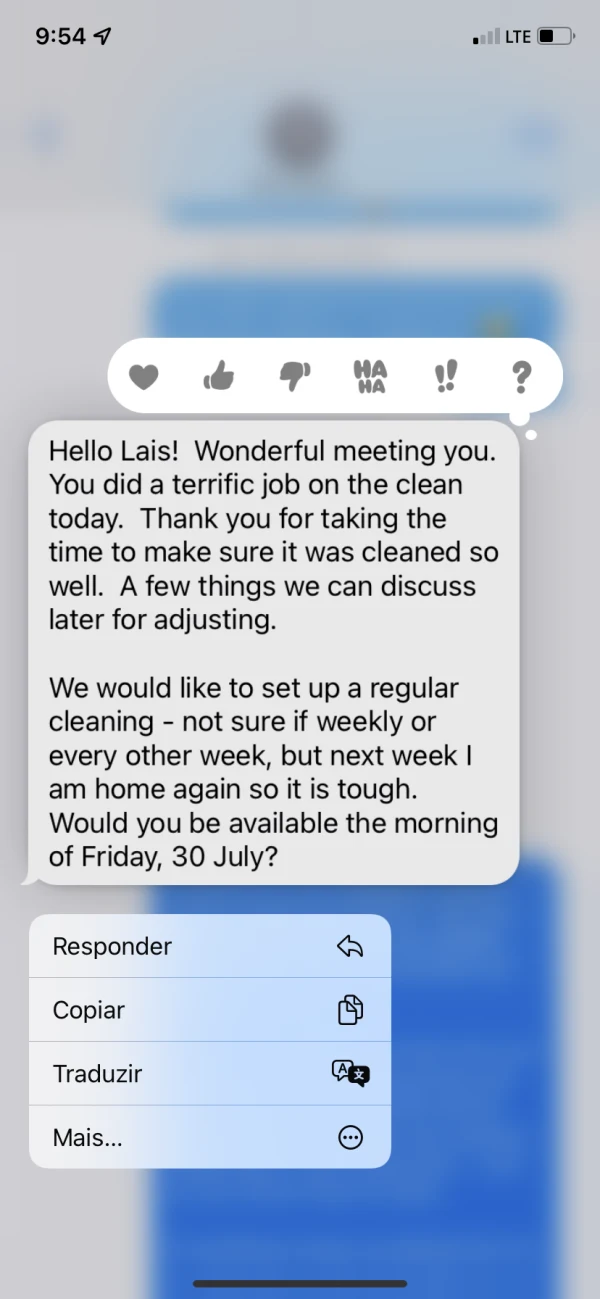Choose Copiar to copy the message

(210, 1010)
